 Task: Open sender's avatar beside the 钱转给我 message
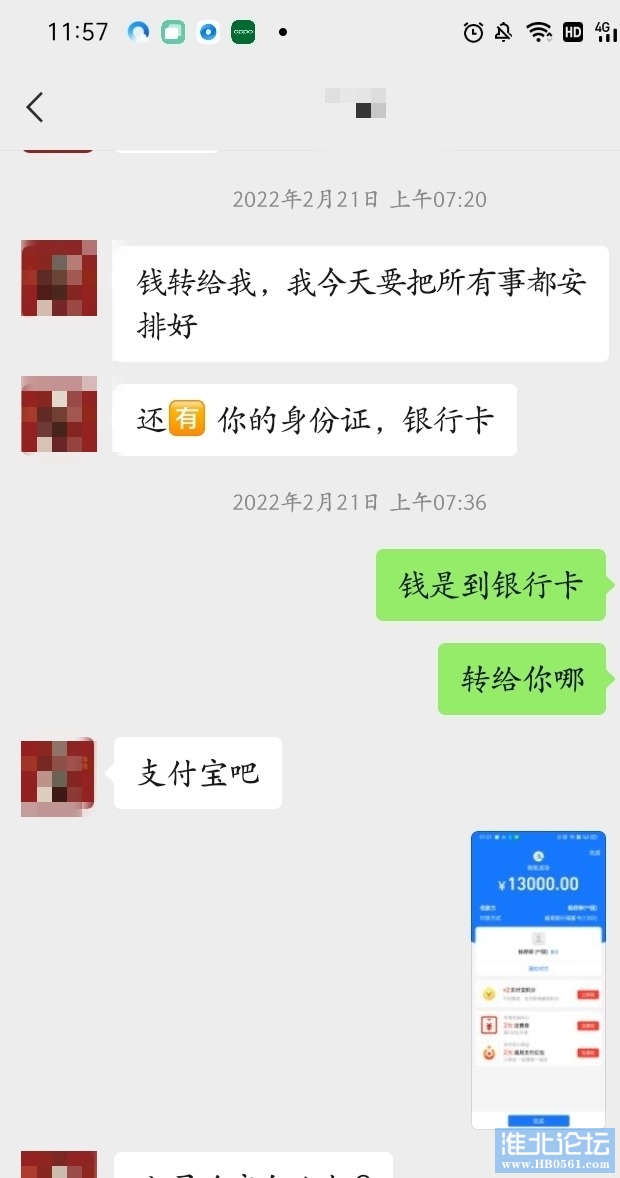[59, 278]
